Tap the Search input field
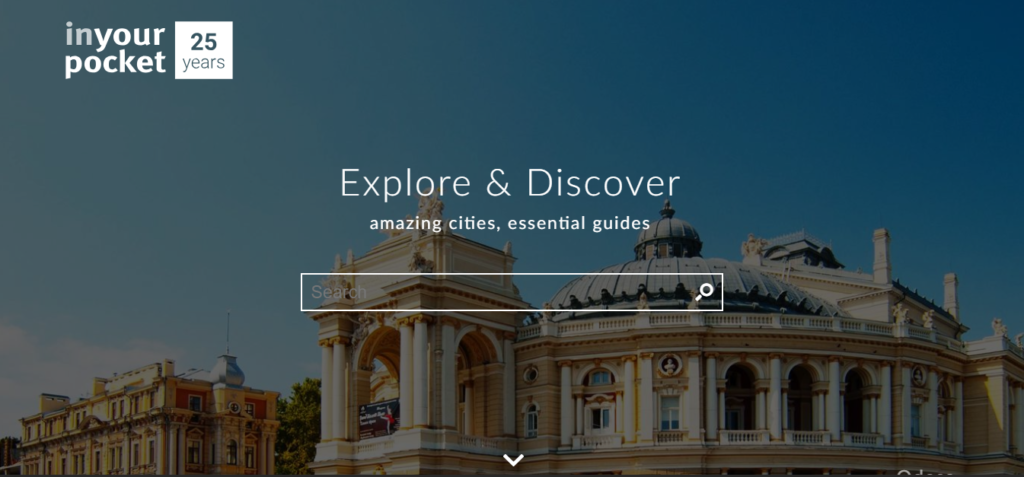1024x477 pixels. (490, 292)
